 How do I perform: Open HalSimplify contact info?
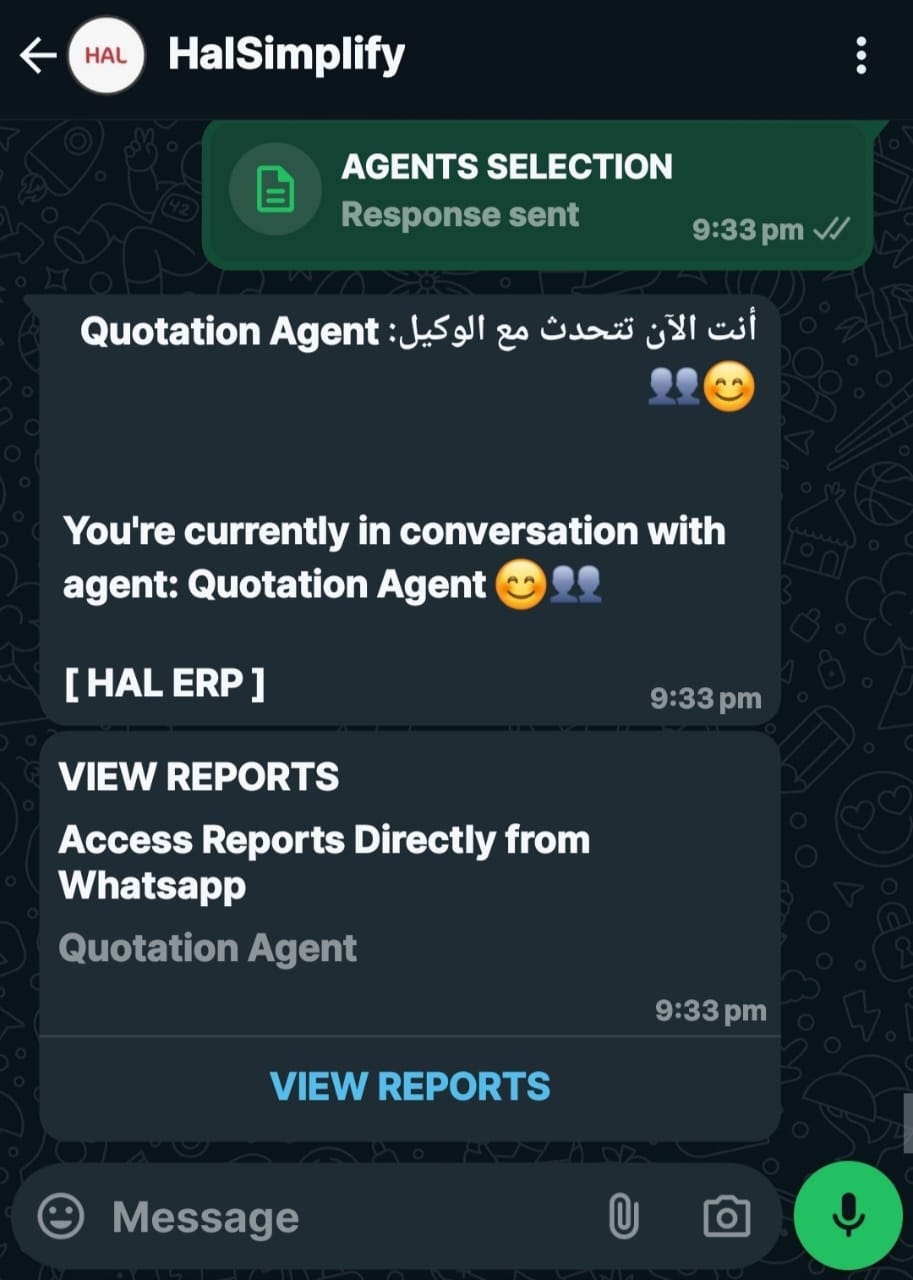(x=286, y=55)
